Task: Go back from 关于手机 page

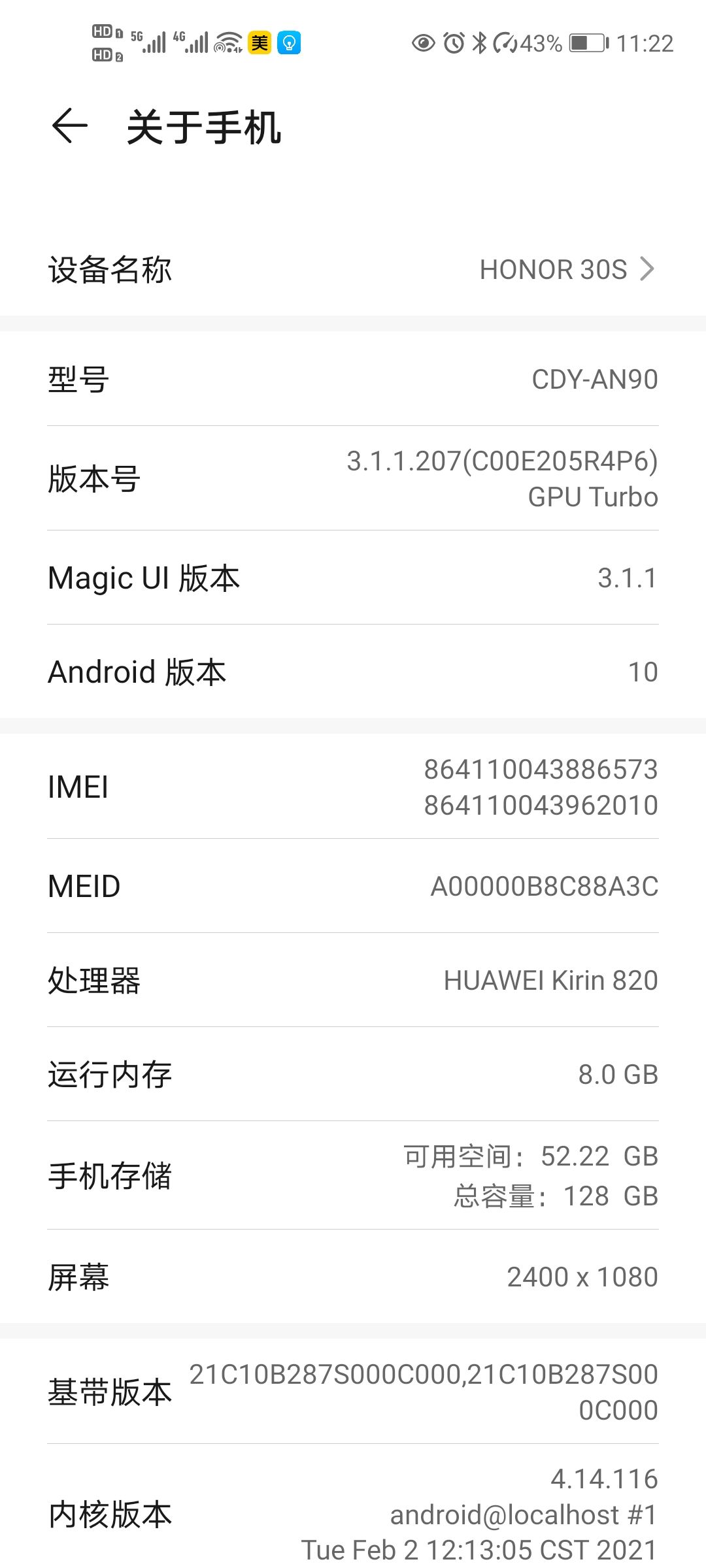Action: (69, 126)
